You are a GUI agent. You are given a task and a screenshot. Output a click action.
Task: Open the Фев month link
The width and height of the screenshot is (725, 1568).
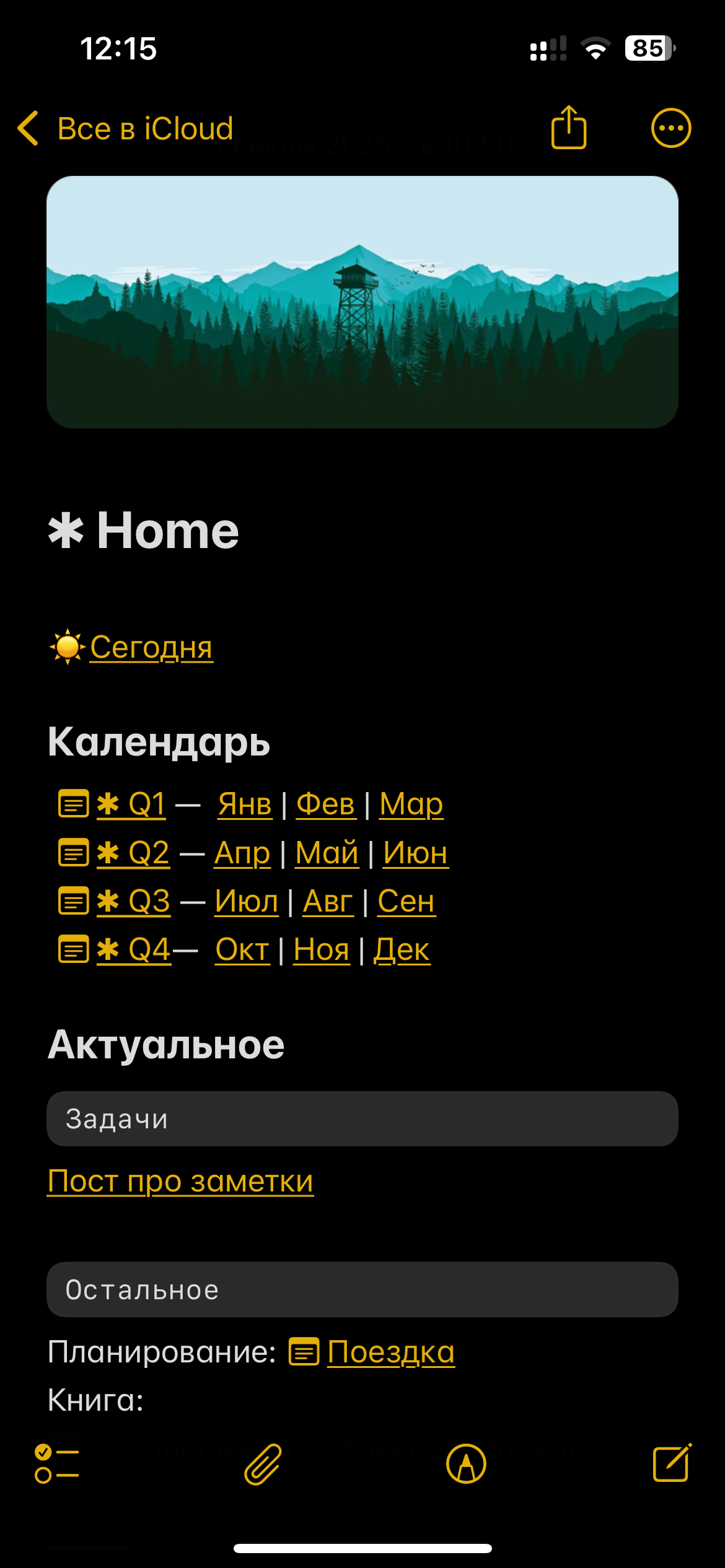(326, 804)
